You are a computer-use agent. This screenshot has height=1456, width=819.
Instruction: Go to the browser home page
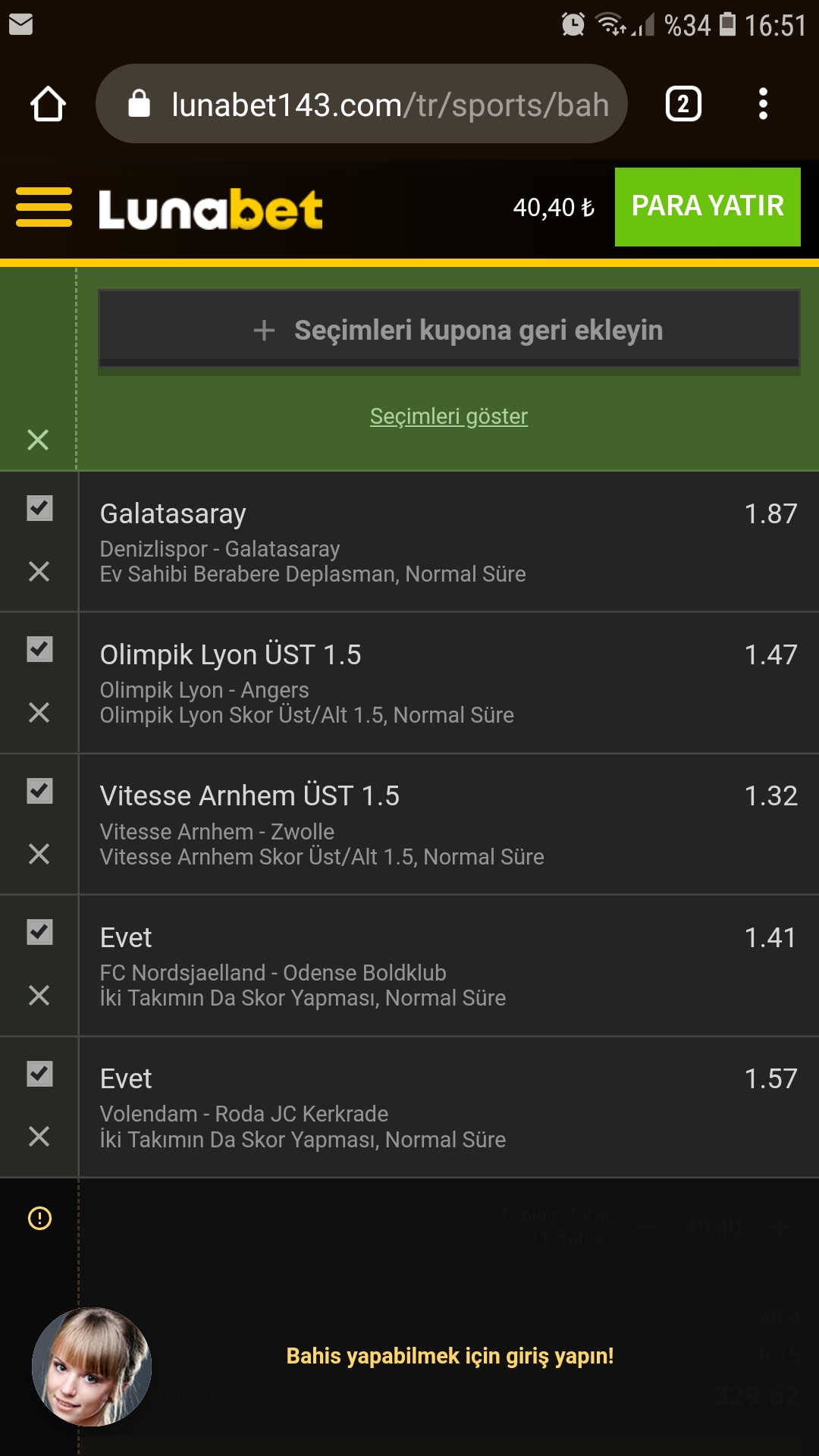48,104
